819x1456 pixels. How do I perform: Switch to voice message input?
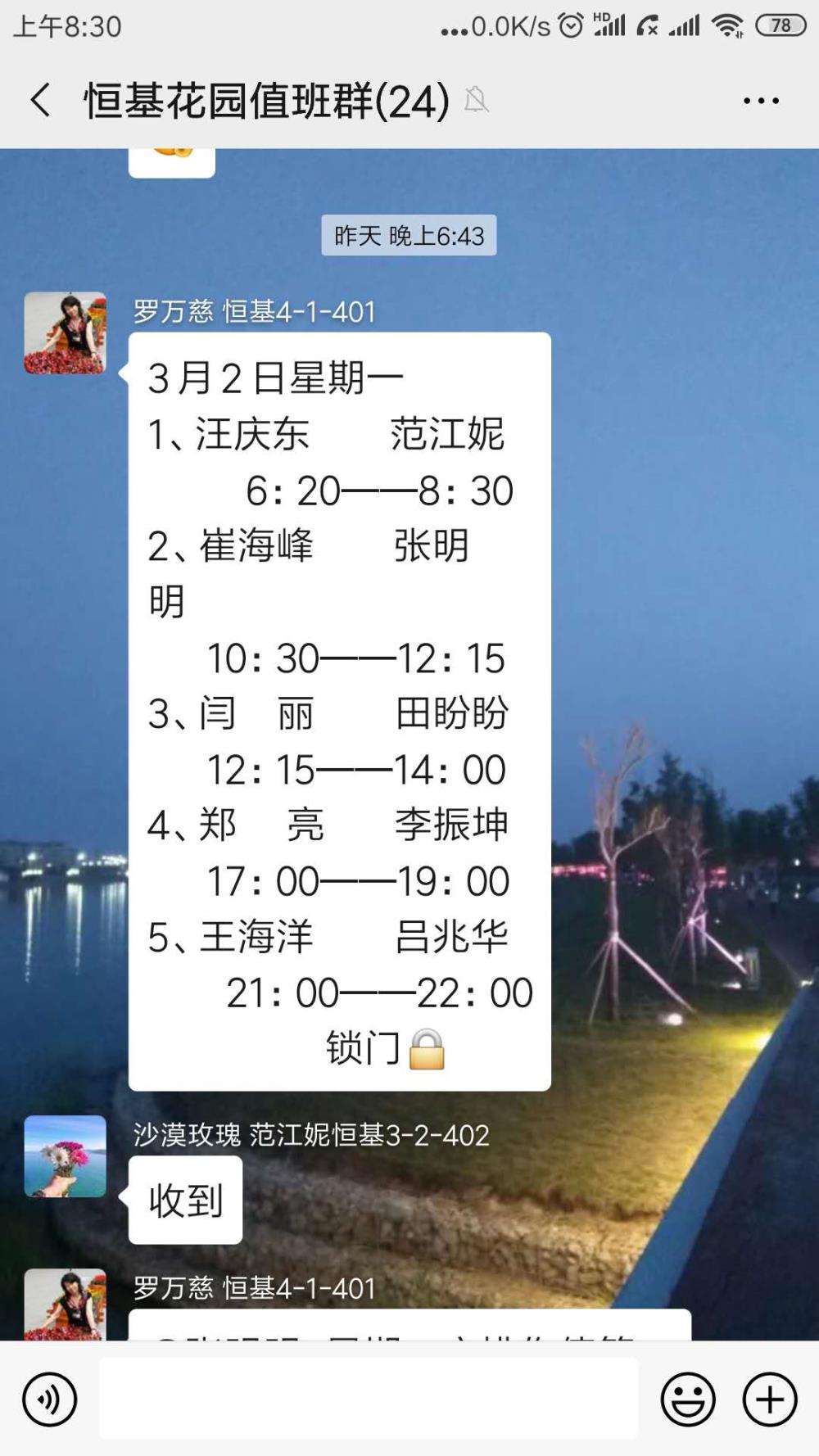[x=50, y=1399]
